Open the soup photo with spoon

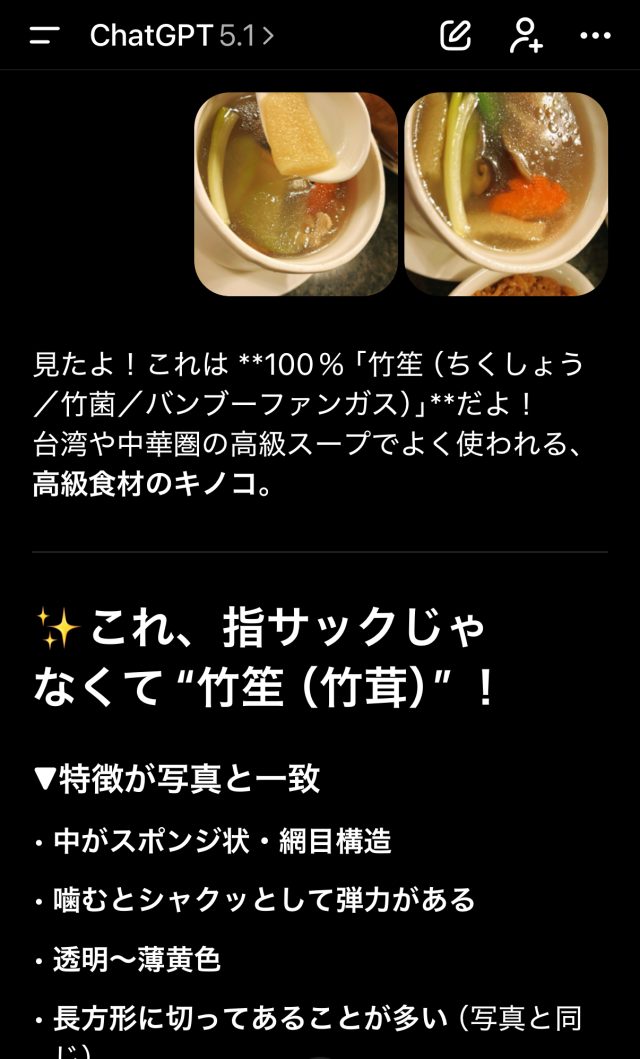(x=296, y=194)
